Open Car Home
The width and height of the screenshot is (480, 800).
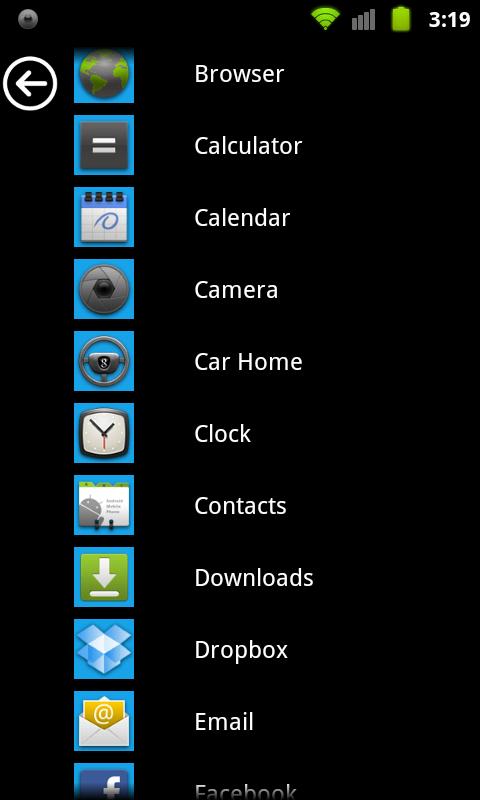tap(276, 361)
